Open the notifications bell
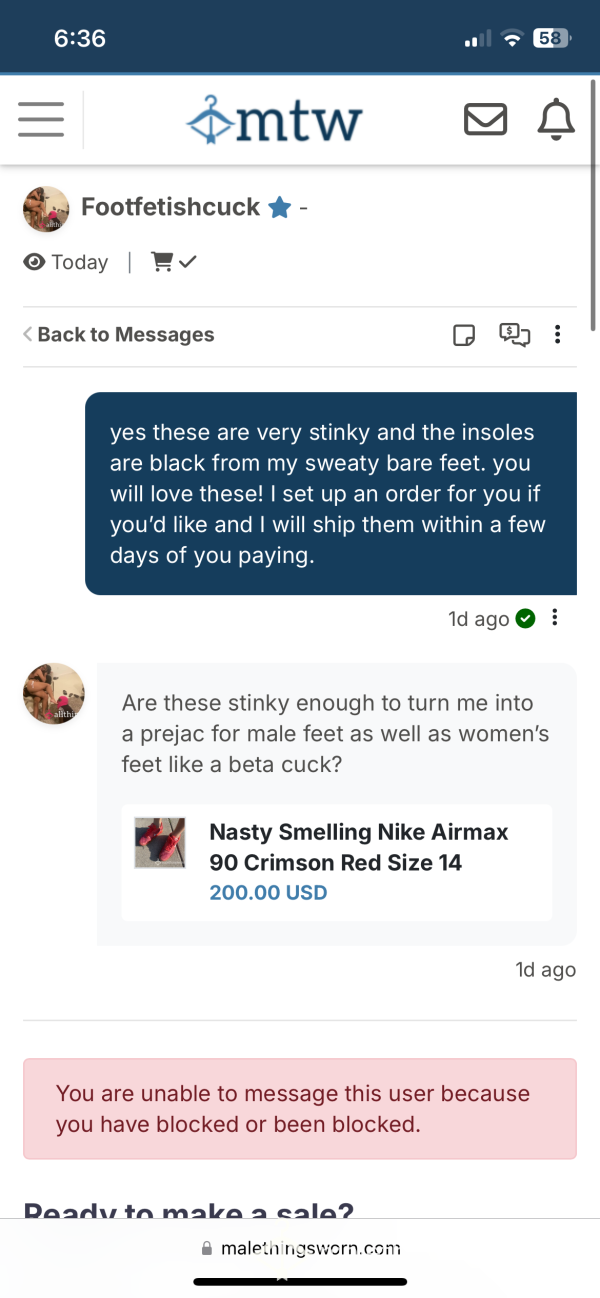The width and height of the screenshot is (600, 1298). click(556, 120)
